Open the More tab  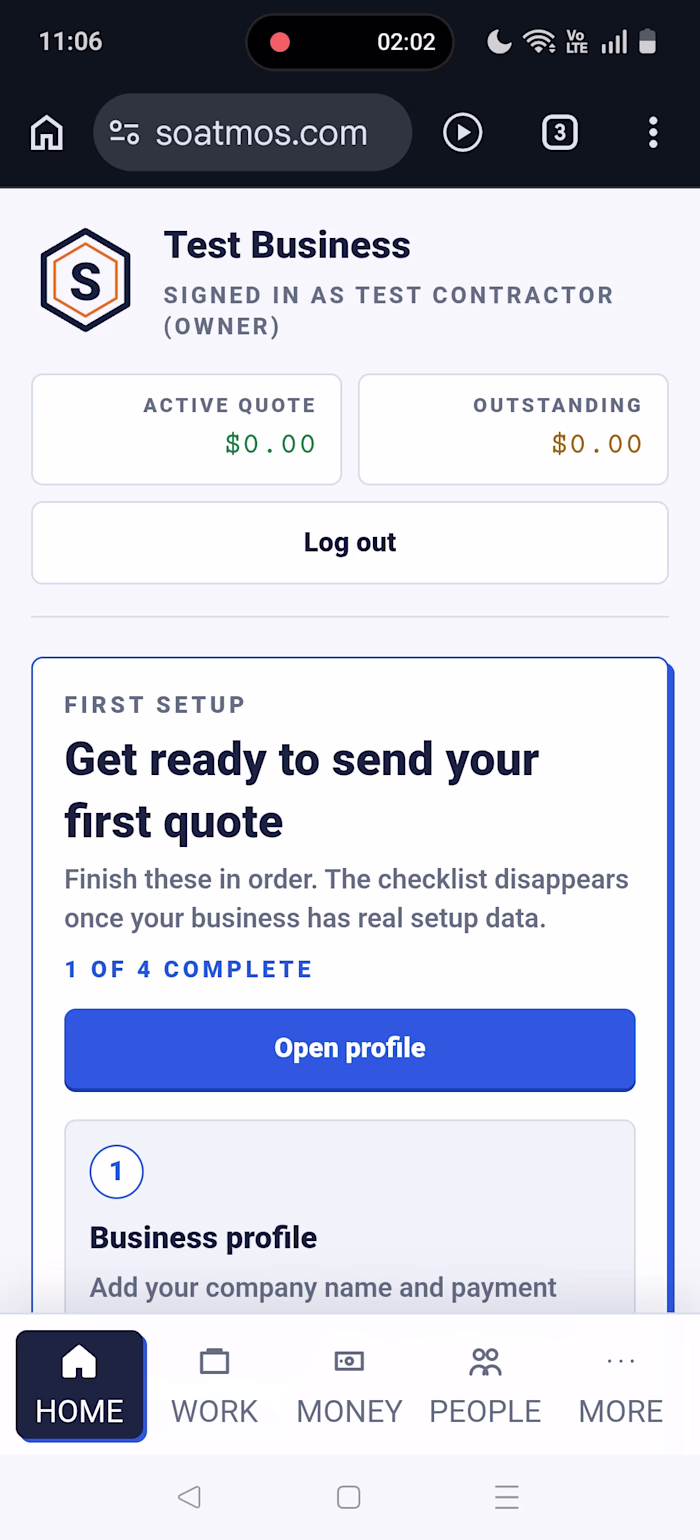pos(621,1387)
